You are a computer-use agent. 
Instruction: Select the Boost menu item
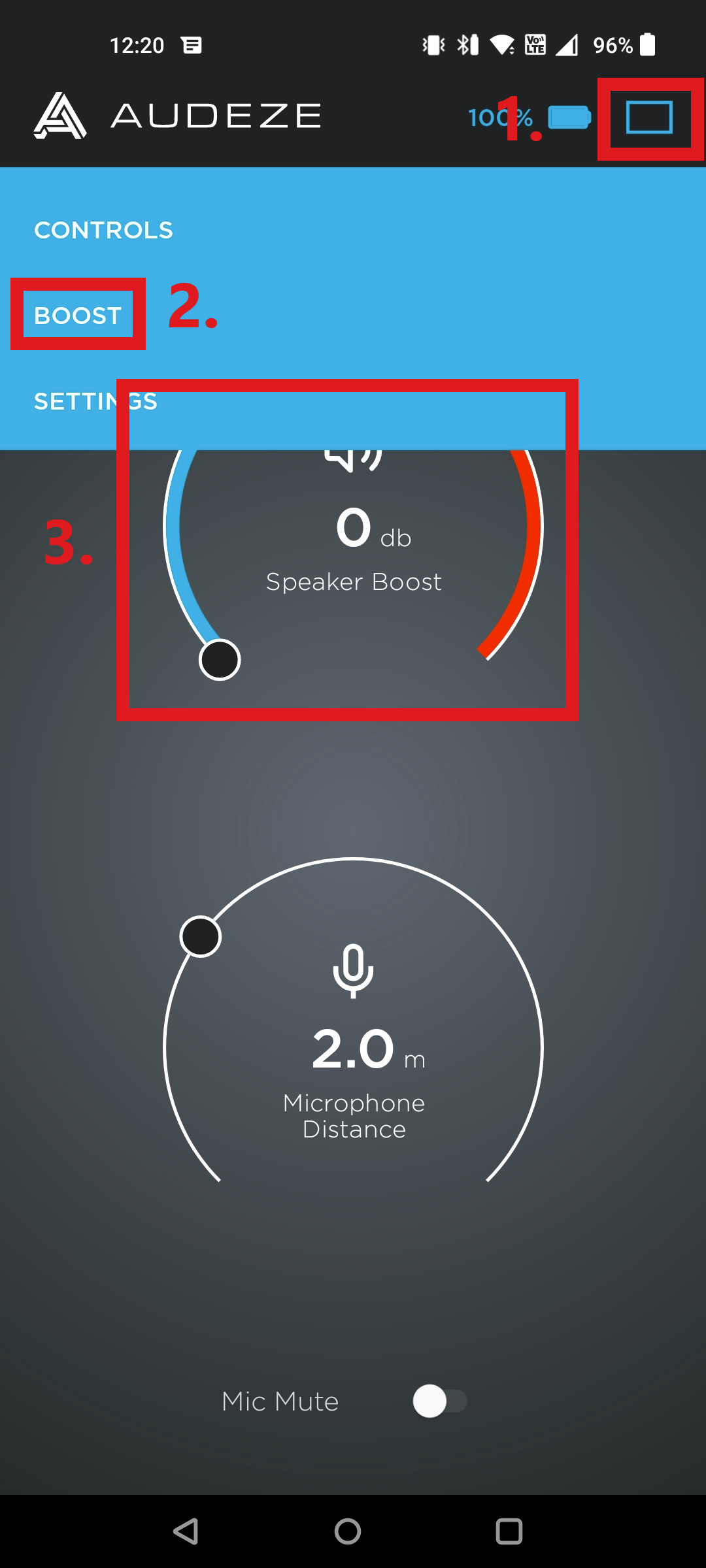point(78,316)
